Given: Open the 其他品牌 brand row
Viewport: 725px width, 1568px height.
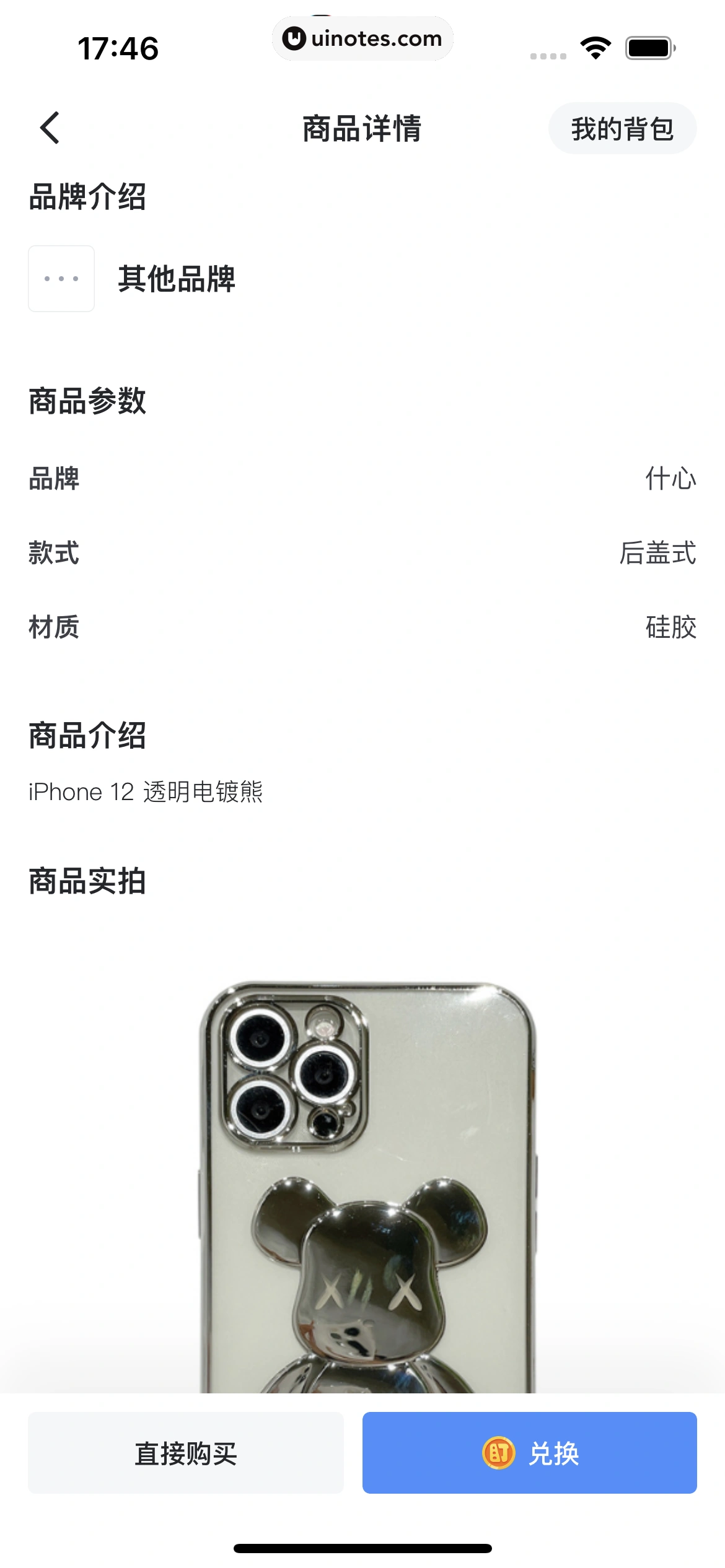Looking at the screenshot, I should 176,279.
